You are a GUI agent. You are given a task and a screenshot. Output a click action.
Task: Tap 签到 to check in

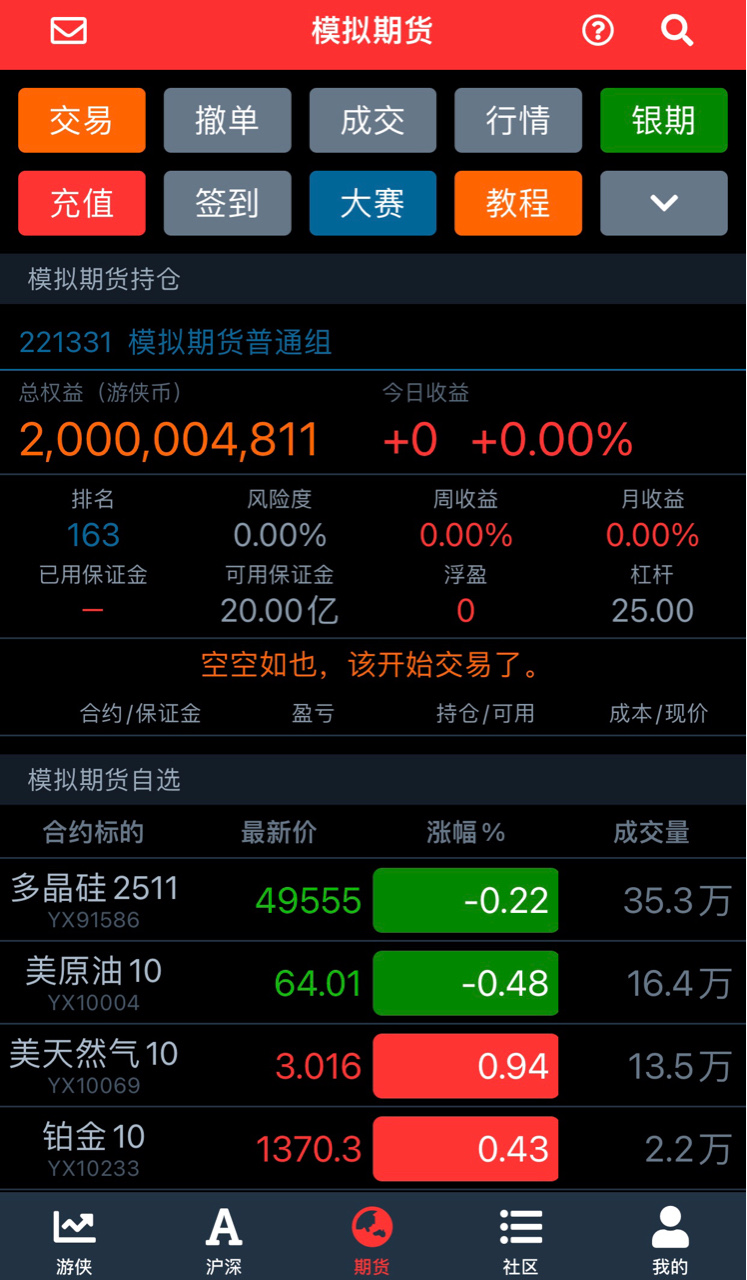227,203
